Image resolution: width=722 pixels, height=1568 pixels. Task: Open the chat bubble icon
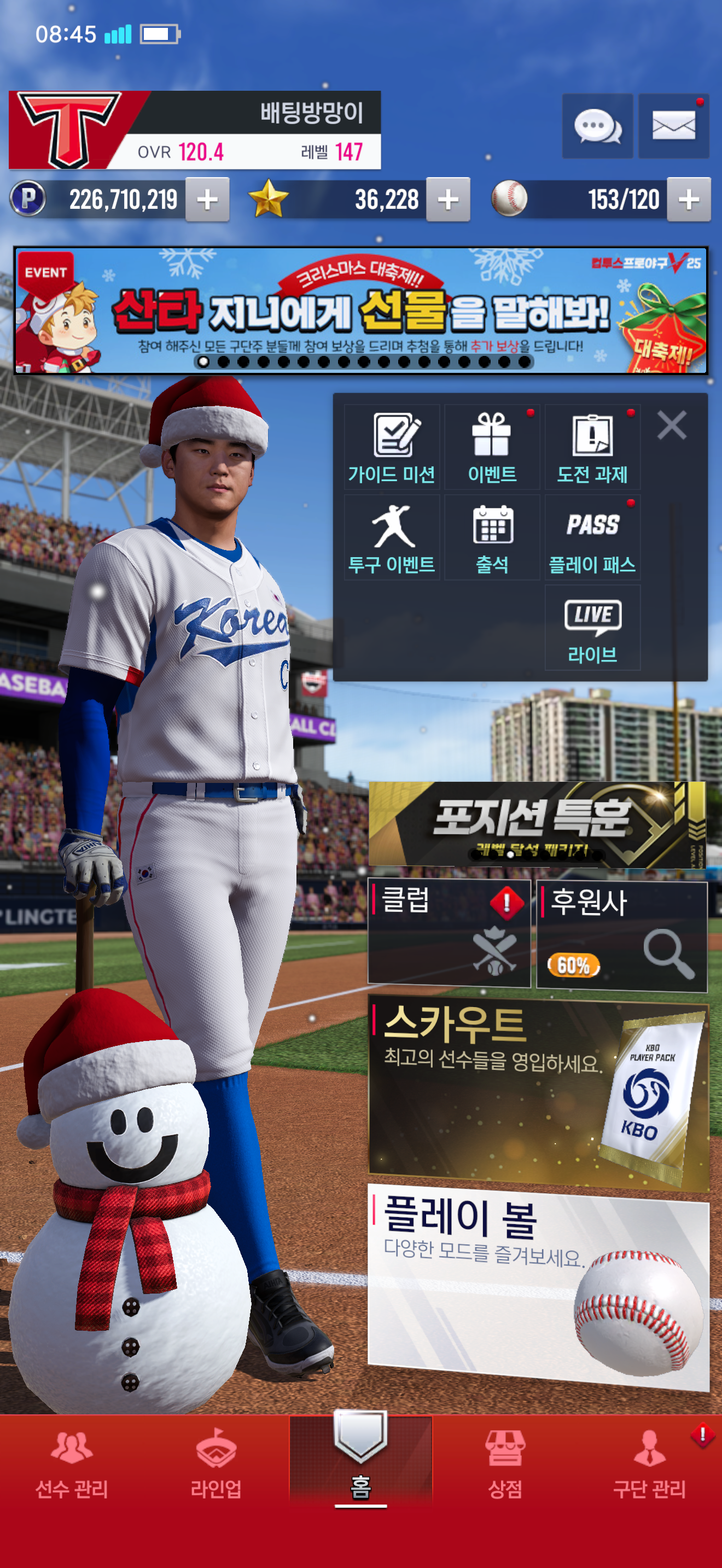pos(597,127)
